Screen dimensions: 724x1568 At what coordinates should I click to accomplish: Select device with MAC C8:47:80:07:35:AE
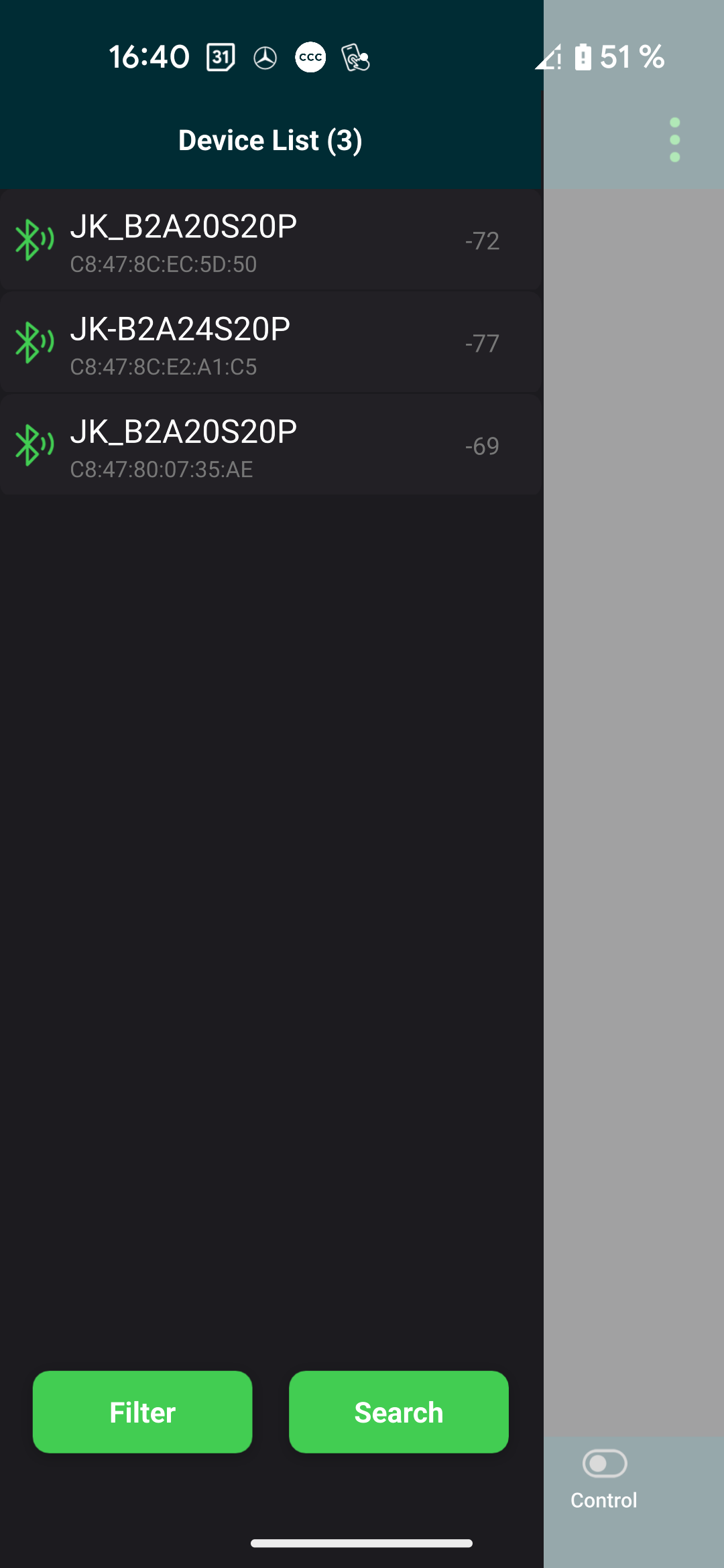pos(270,446)
